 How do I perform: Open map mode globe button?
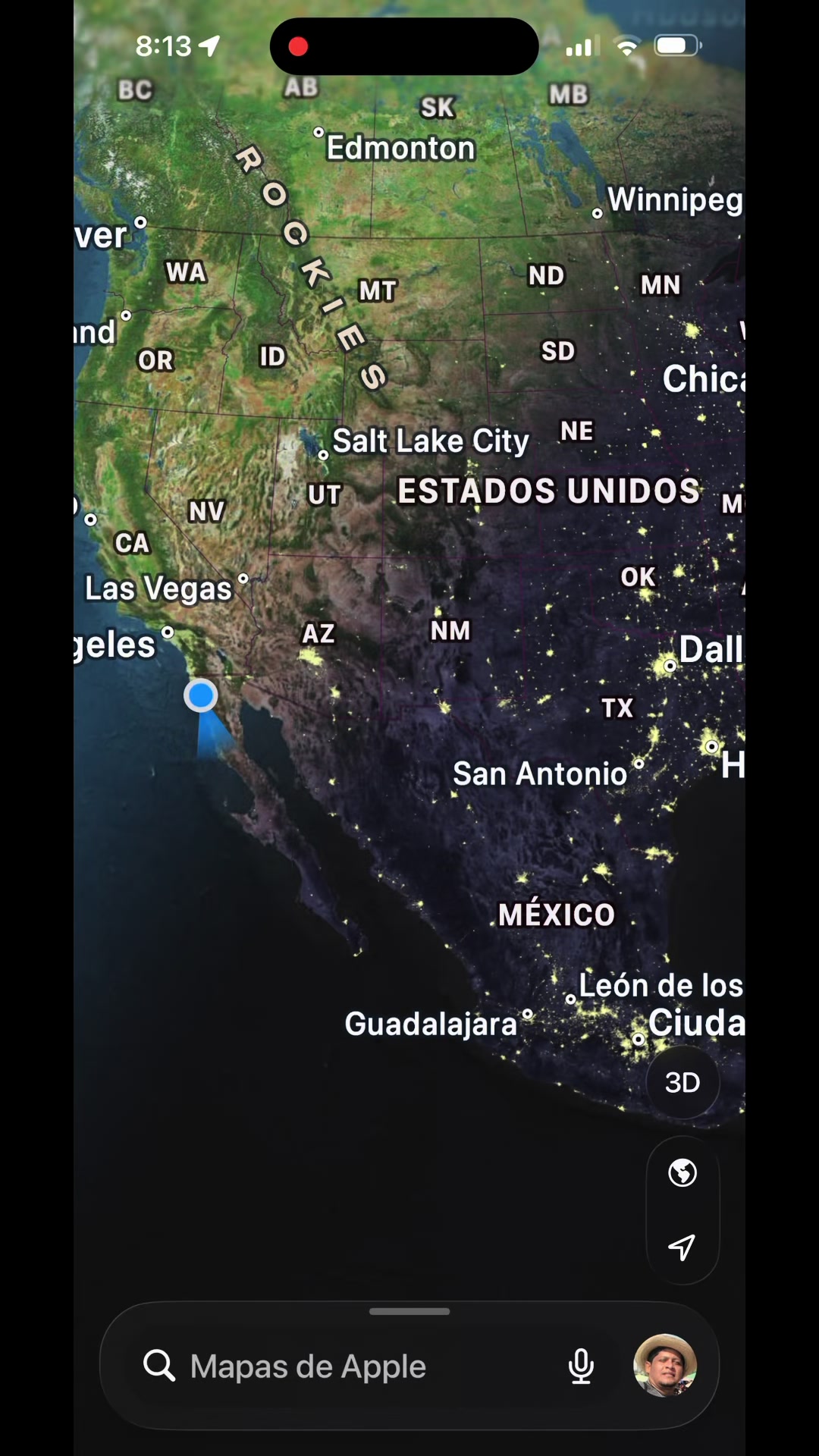682,1172
